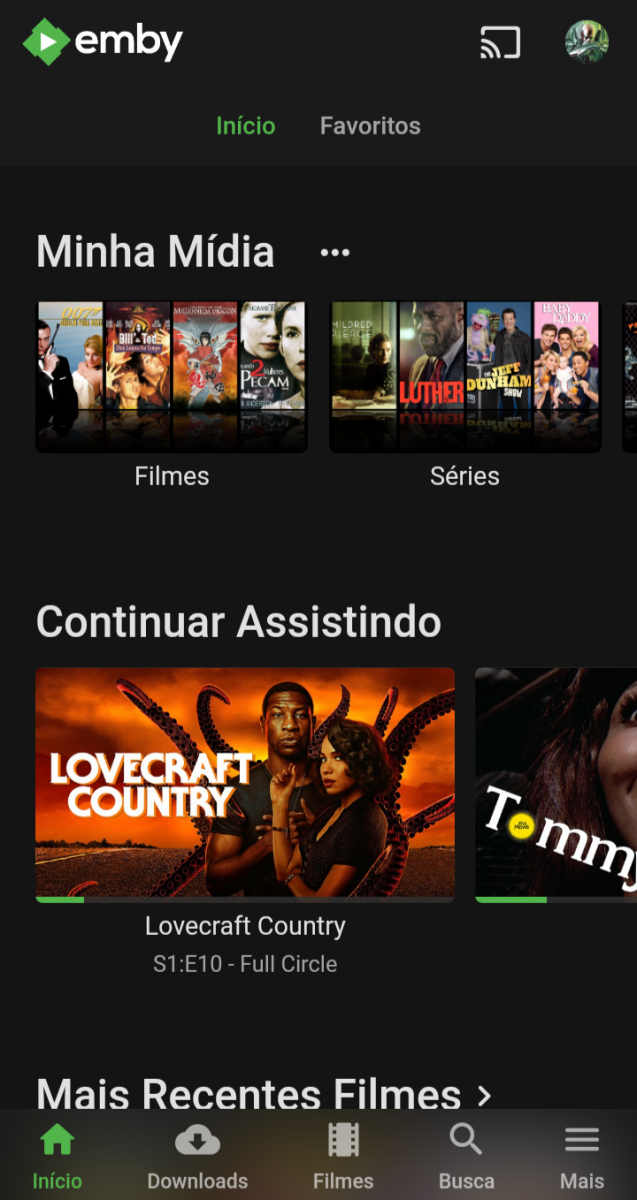Select the Início top tab

pos(246,126)
